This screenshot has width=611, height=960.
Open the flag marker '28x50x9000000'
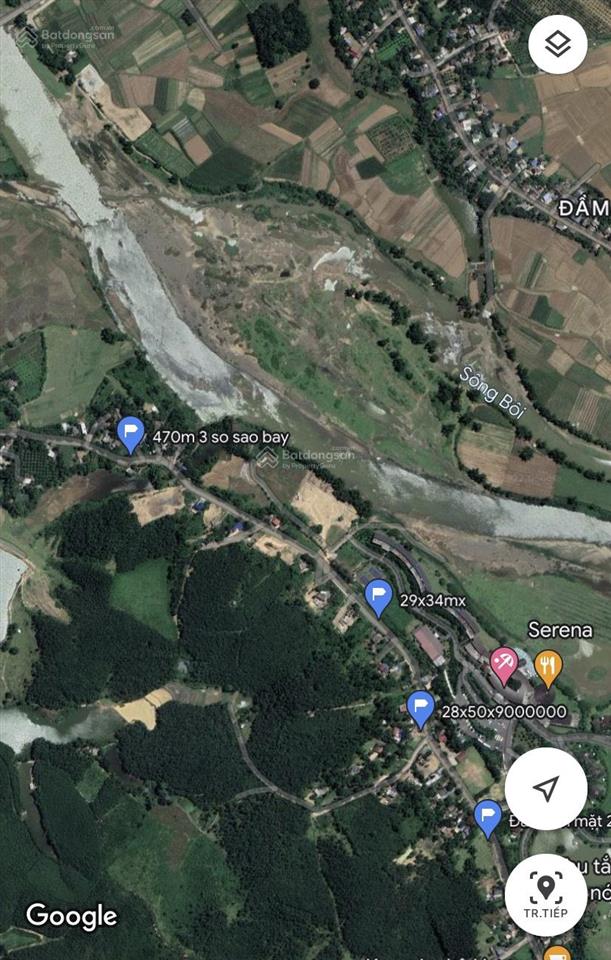click(421, 709)
